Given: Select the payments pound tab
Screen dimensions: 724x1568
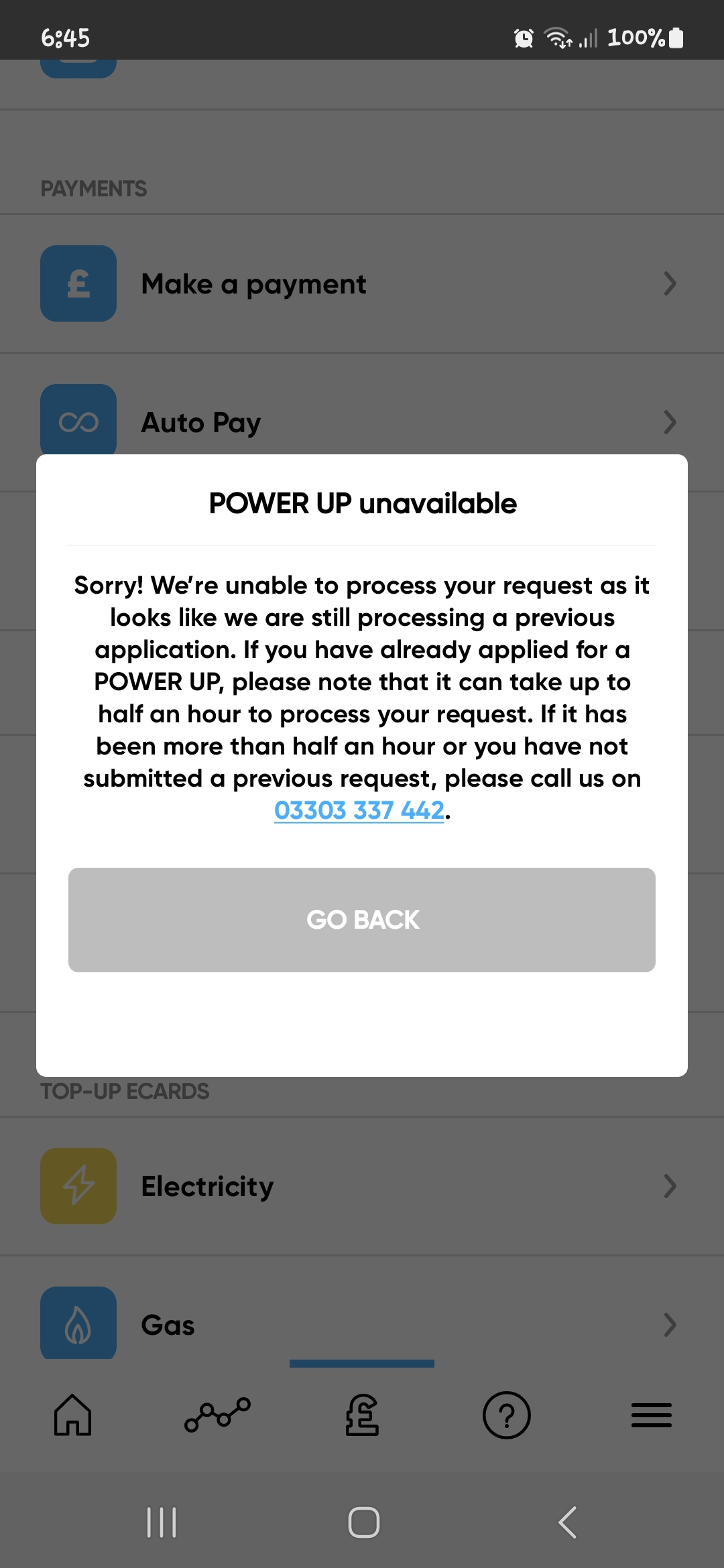Looking at the screenshot, I should (x=362, y=1415).
